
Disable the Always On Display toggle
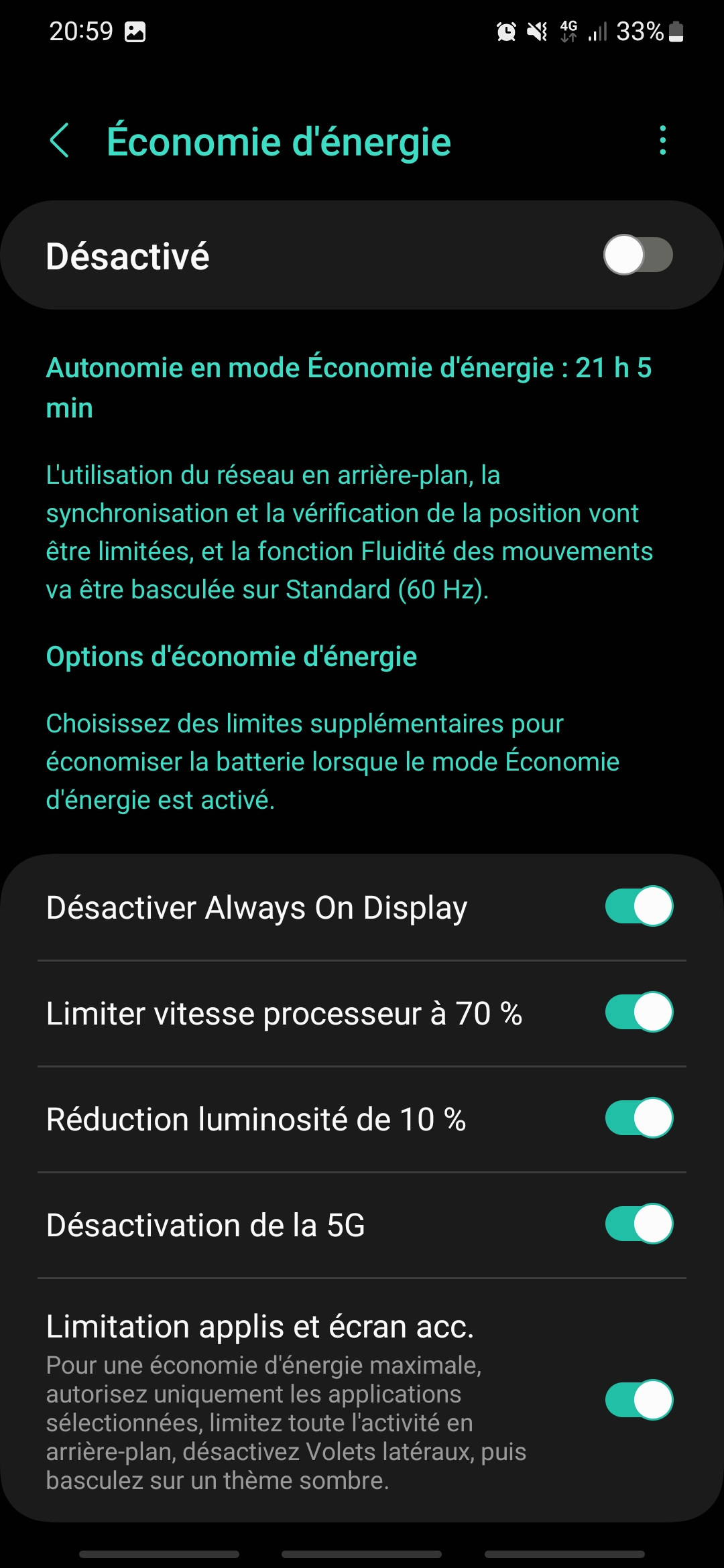(x=638, y=906)
